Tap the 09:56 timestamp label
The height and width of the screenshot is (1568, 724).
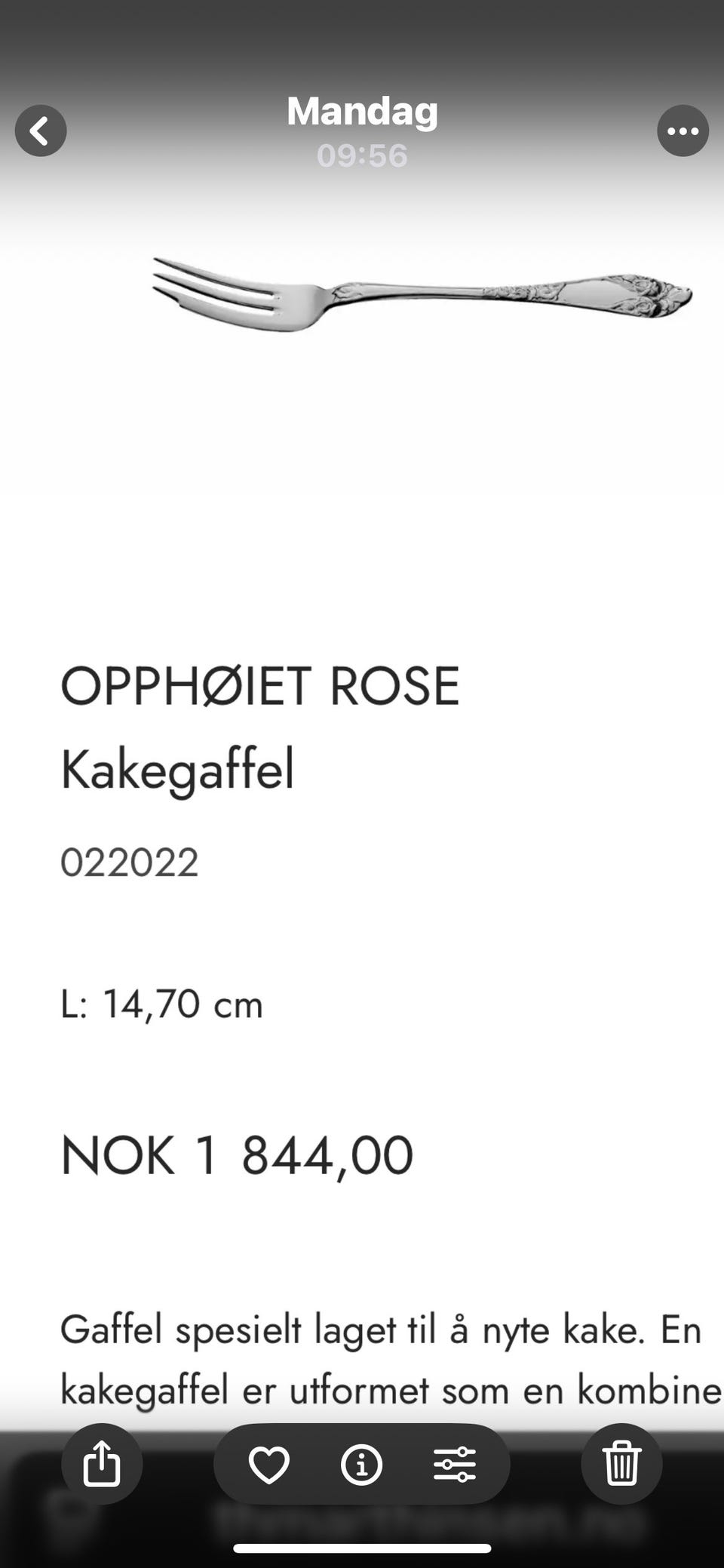[362, 155]
